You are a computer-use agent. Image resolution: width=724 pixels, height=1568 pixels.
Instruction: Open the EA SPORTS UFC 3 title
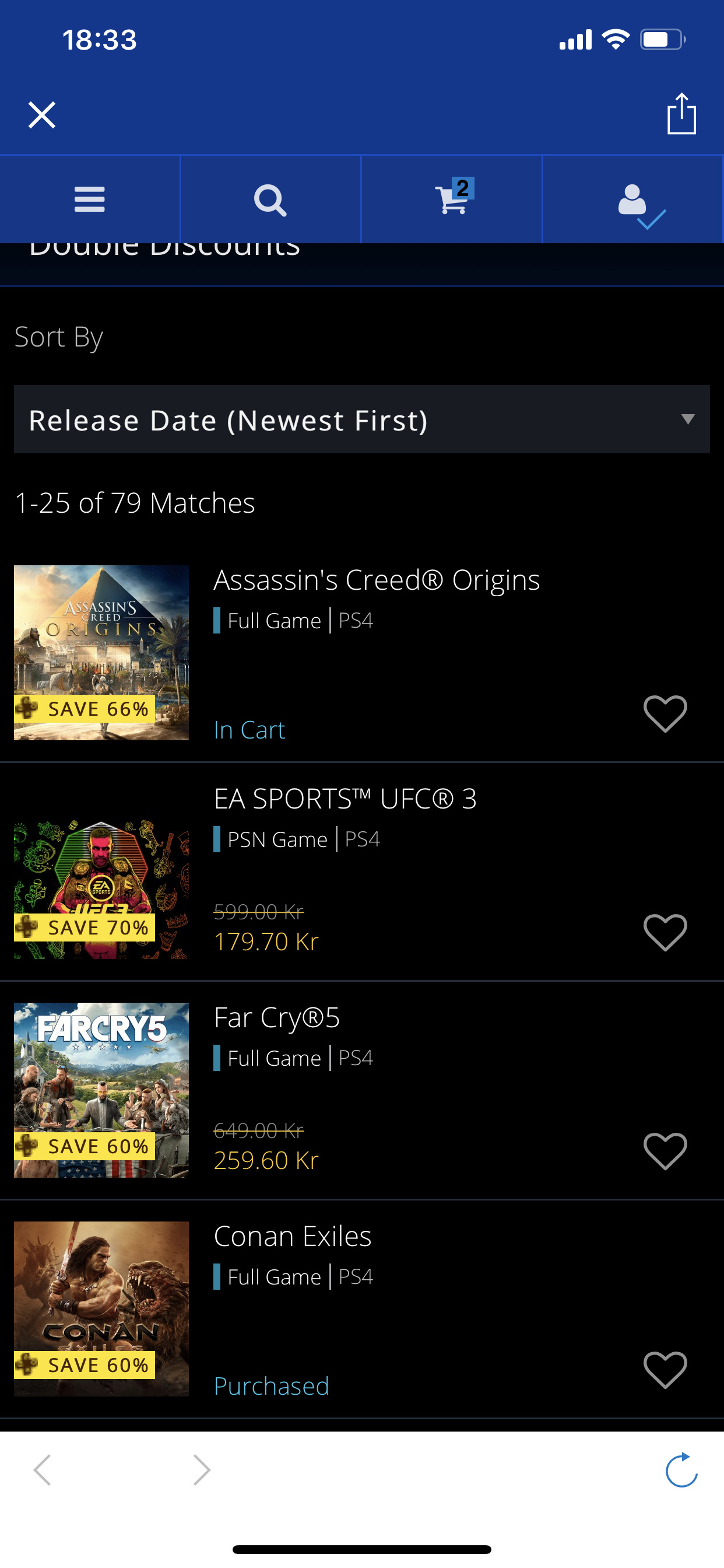[345, 799]
